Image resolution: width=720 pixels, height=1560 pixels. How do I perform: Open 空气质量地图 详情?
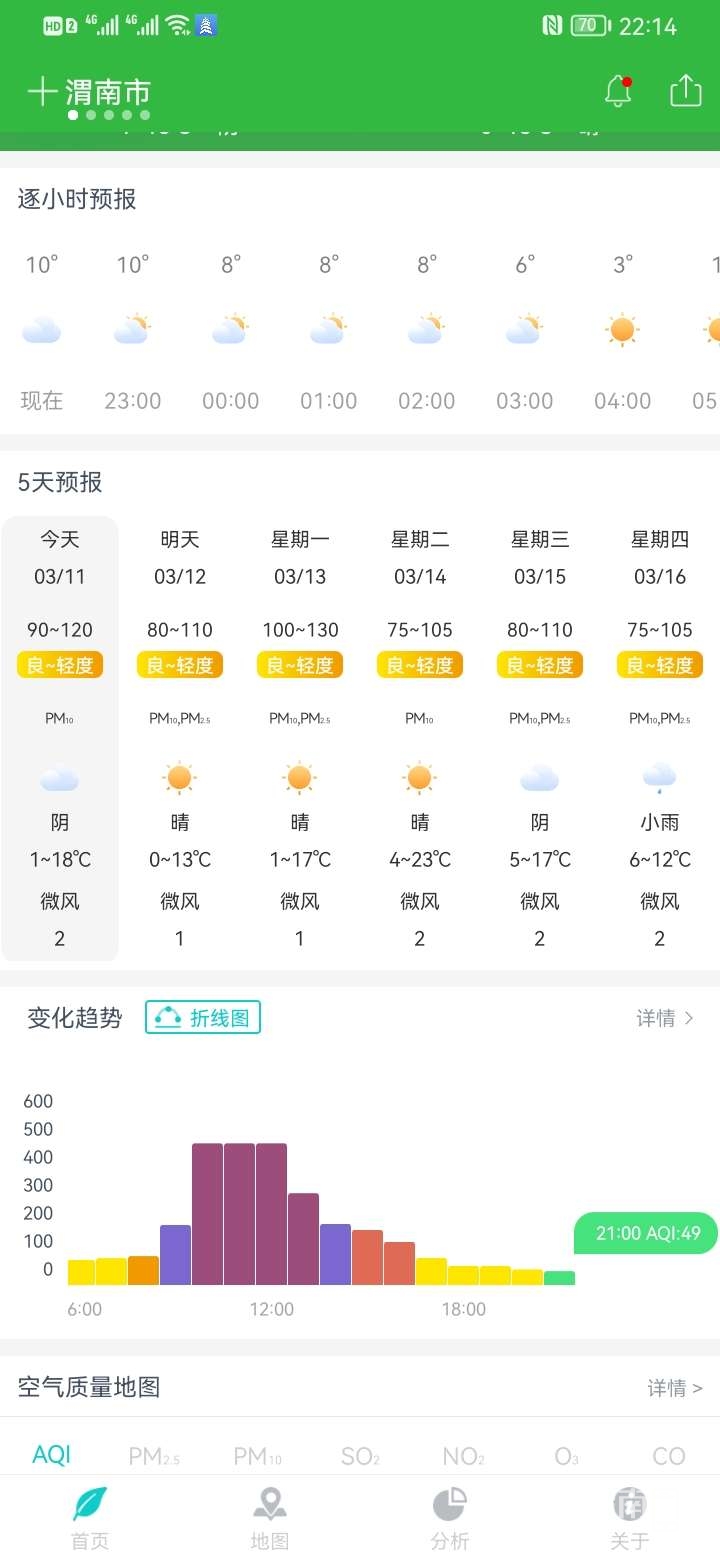coord(675,1388)
